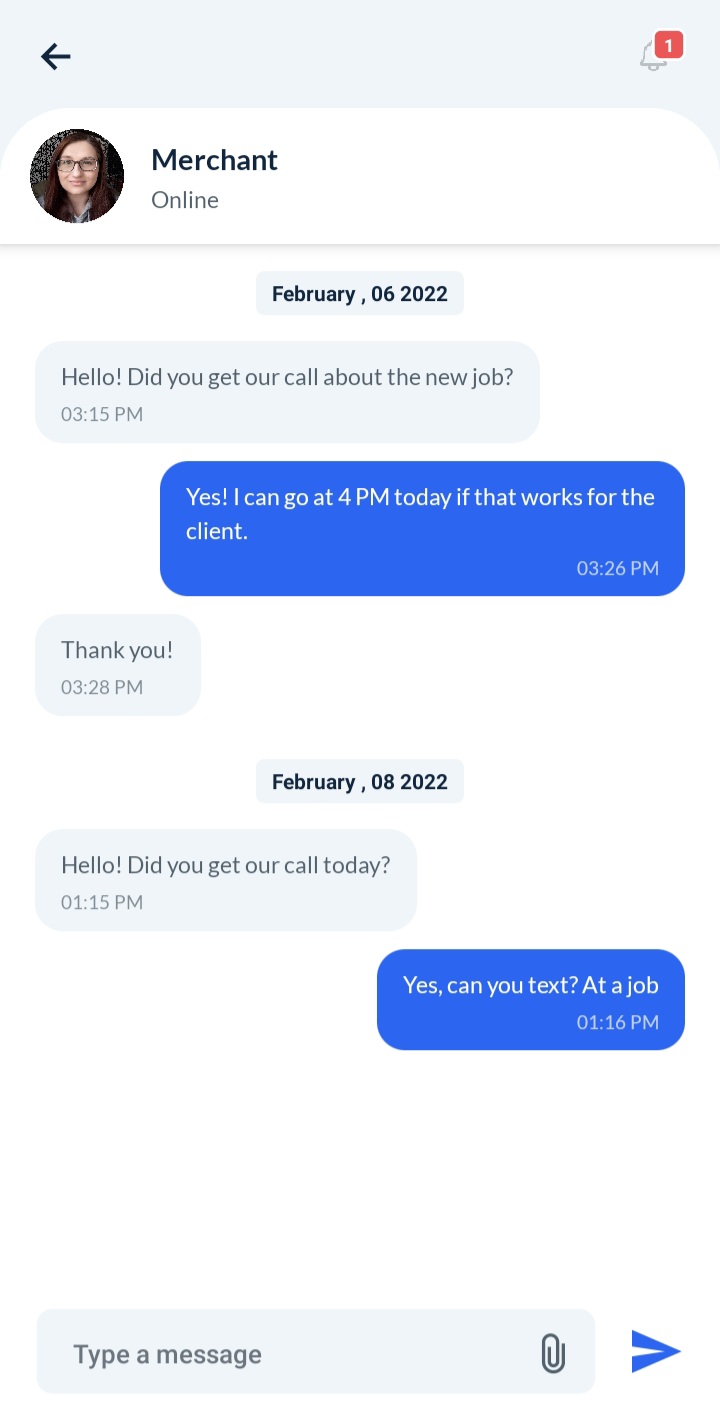Screen dimensions: 720x1425
Task: Attach a file with the paperclip
Action: [x=552, y=1353]
